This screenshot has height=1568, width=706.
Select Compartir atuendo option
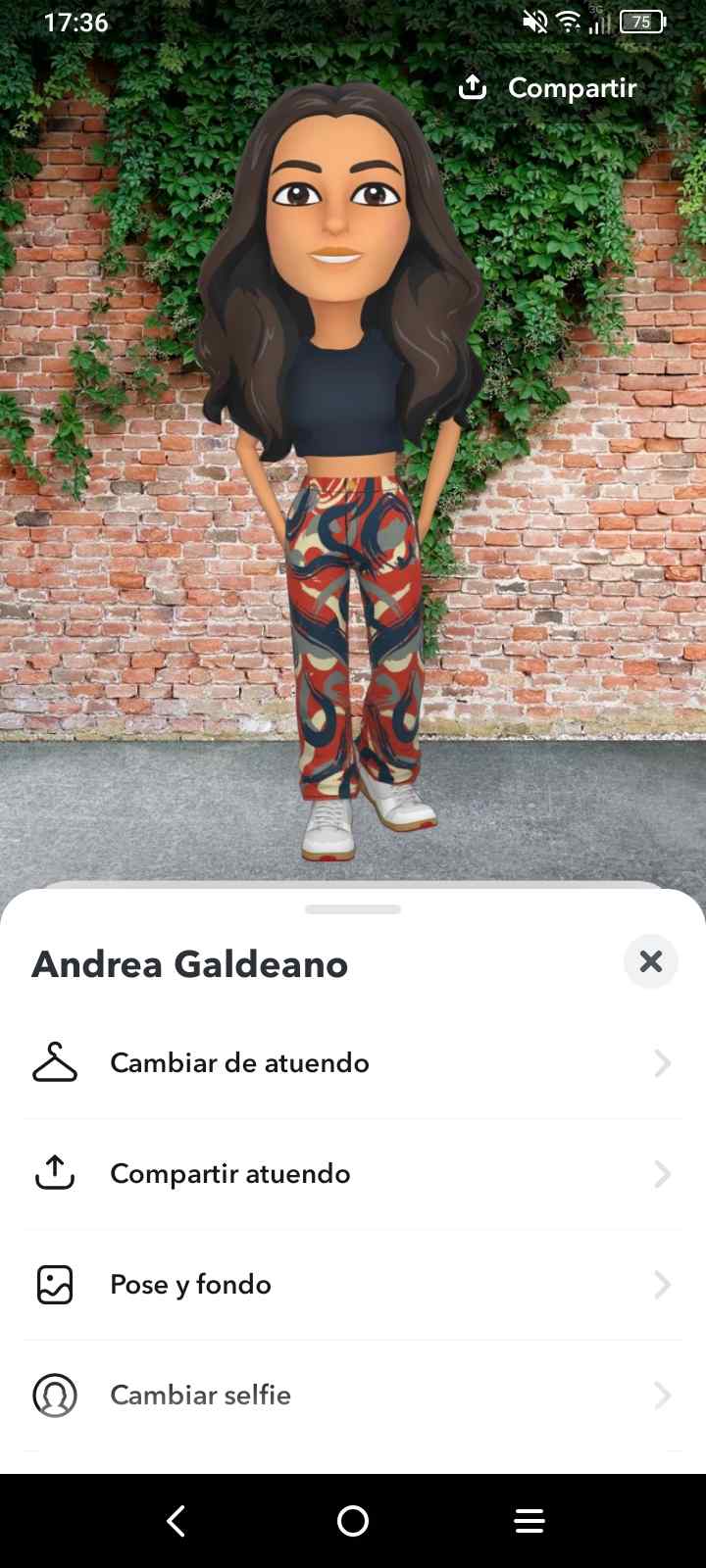[x=353, y=1174]
